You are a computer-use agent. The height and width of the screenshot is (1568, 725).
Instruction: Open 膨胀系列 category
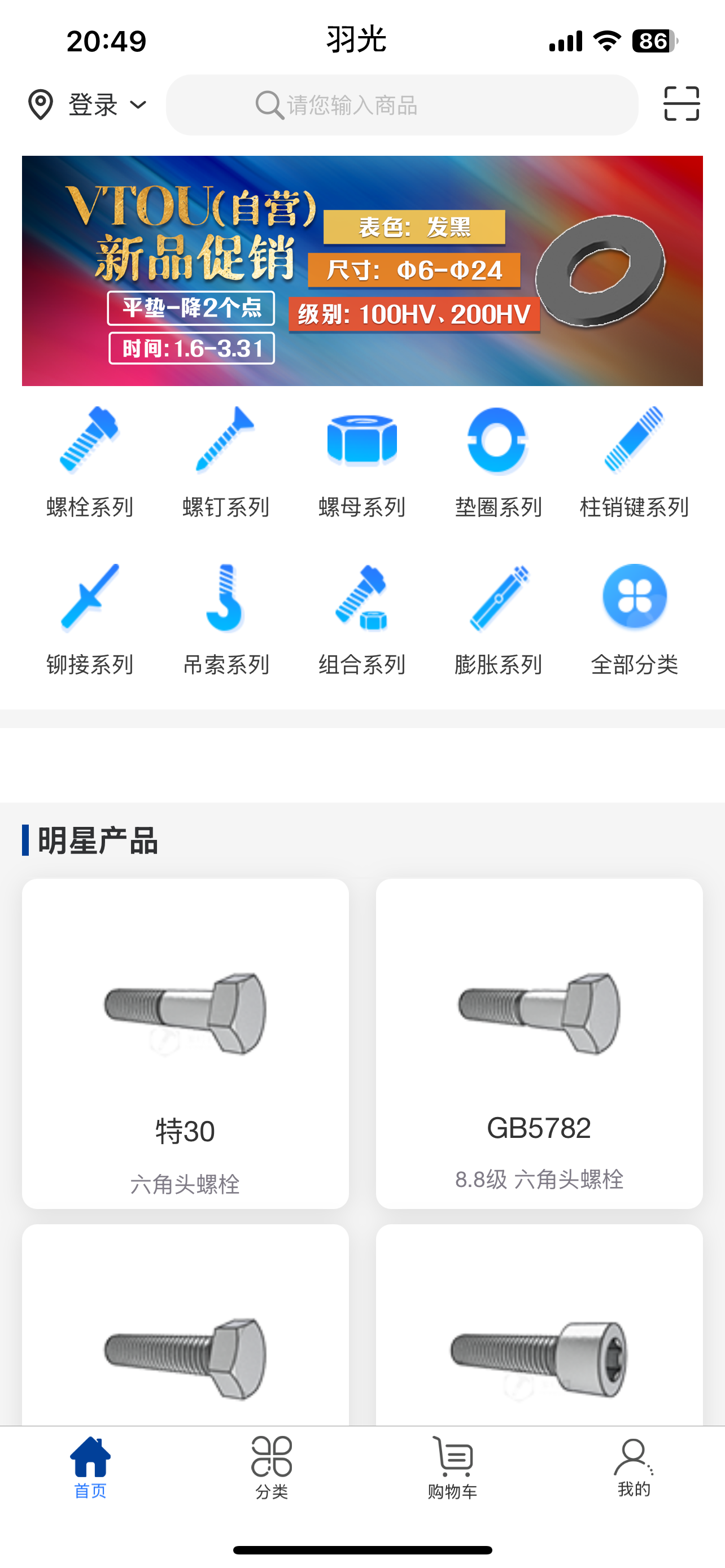498,619
